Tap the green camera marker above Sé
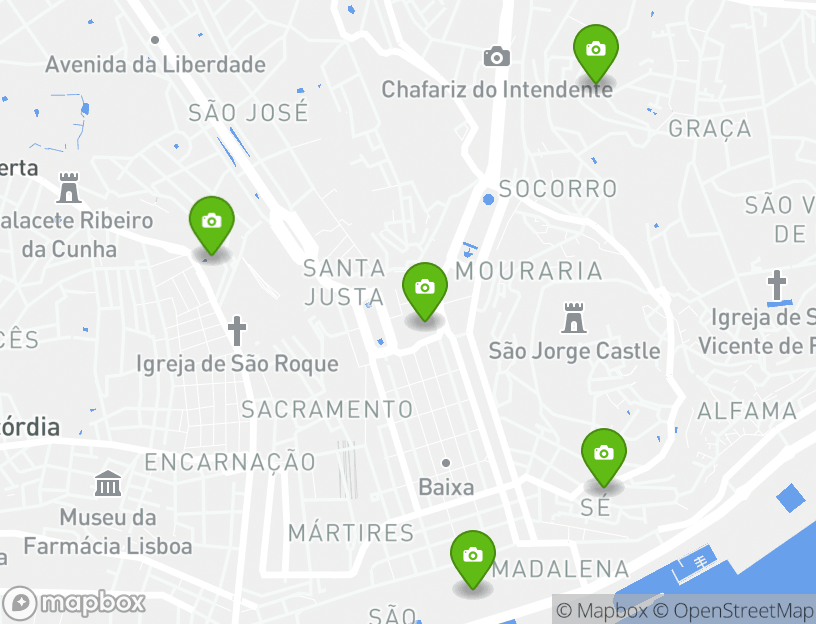816x624 pixels. coord(603,455)
